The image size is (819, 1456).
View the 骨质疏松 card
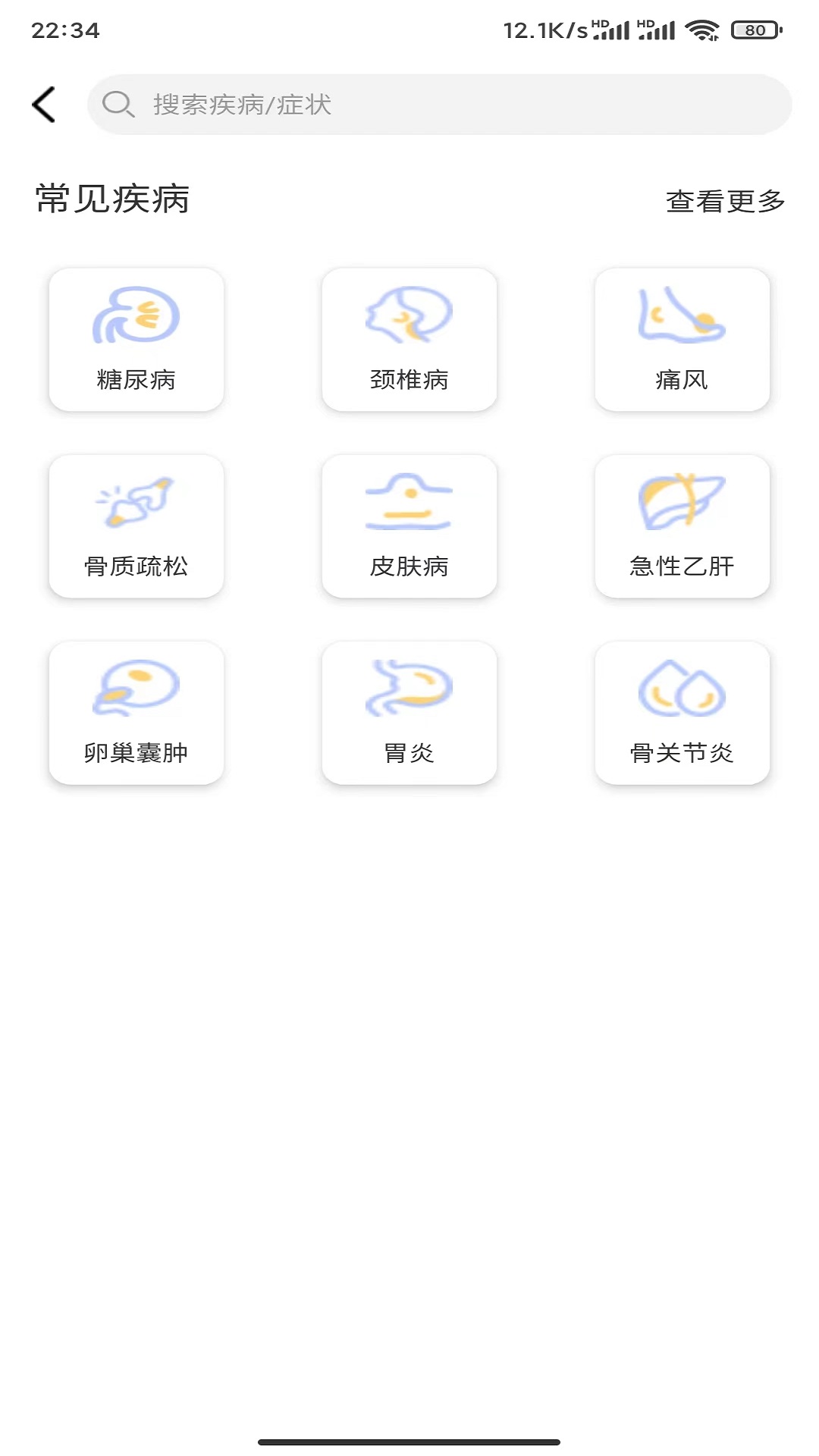click(x=136, y=526)
